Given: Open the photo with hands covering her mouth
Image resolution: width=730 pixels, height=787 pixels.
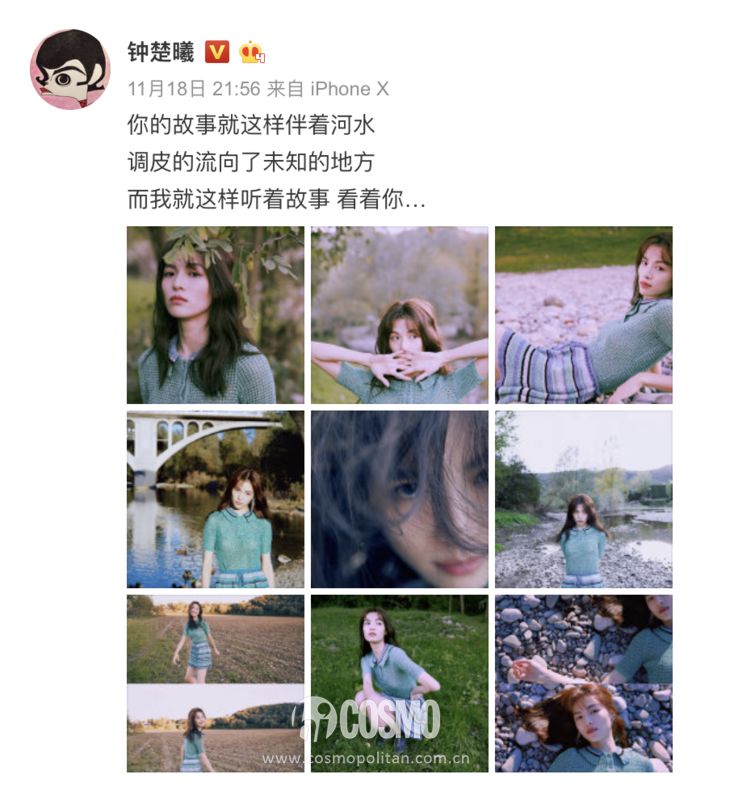Looking at the screenshot, I should 400,315.
